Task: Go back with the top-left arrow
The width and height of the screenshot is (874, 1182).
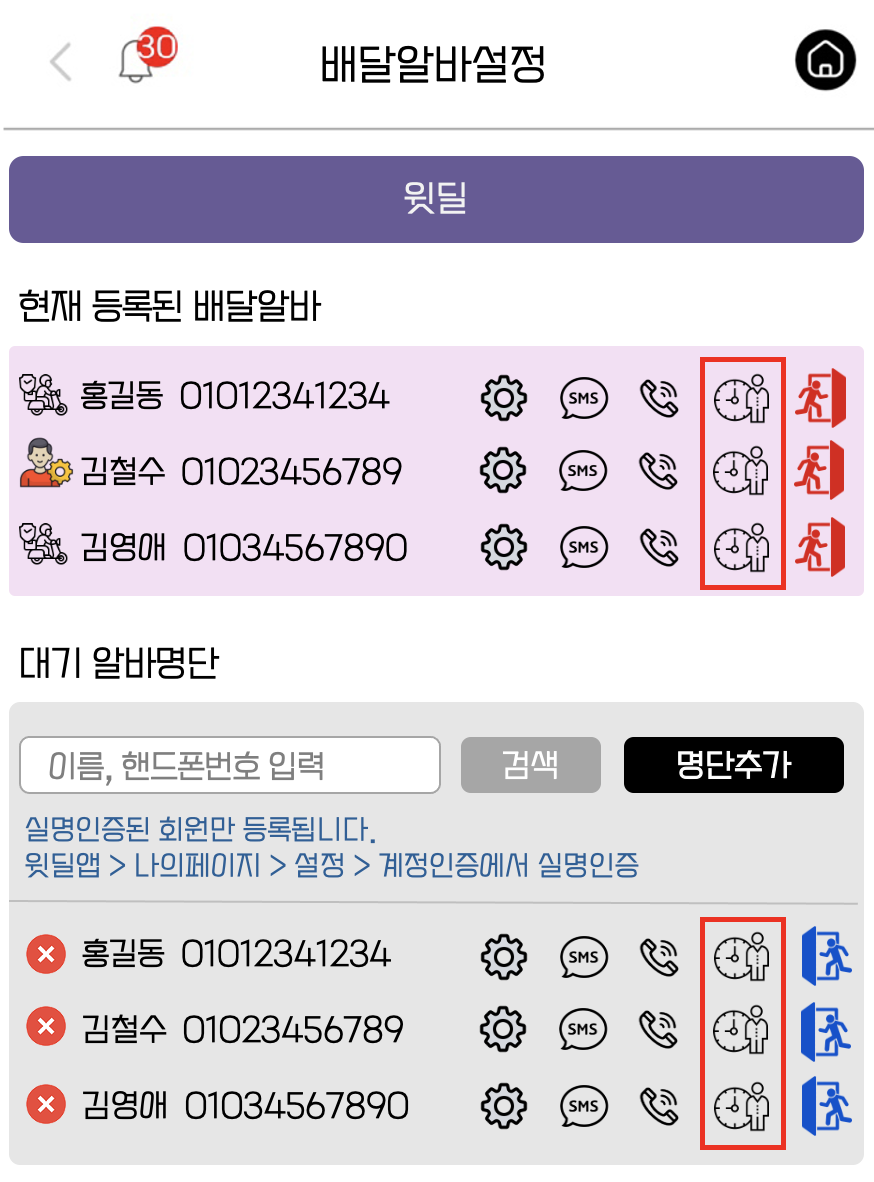Action: [x=61, y=62]
